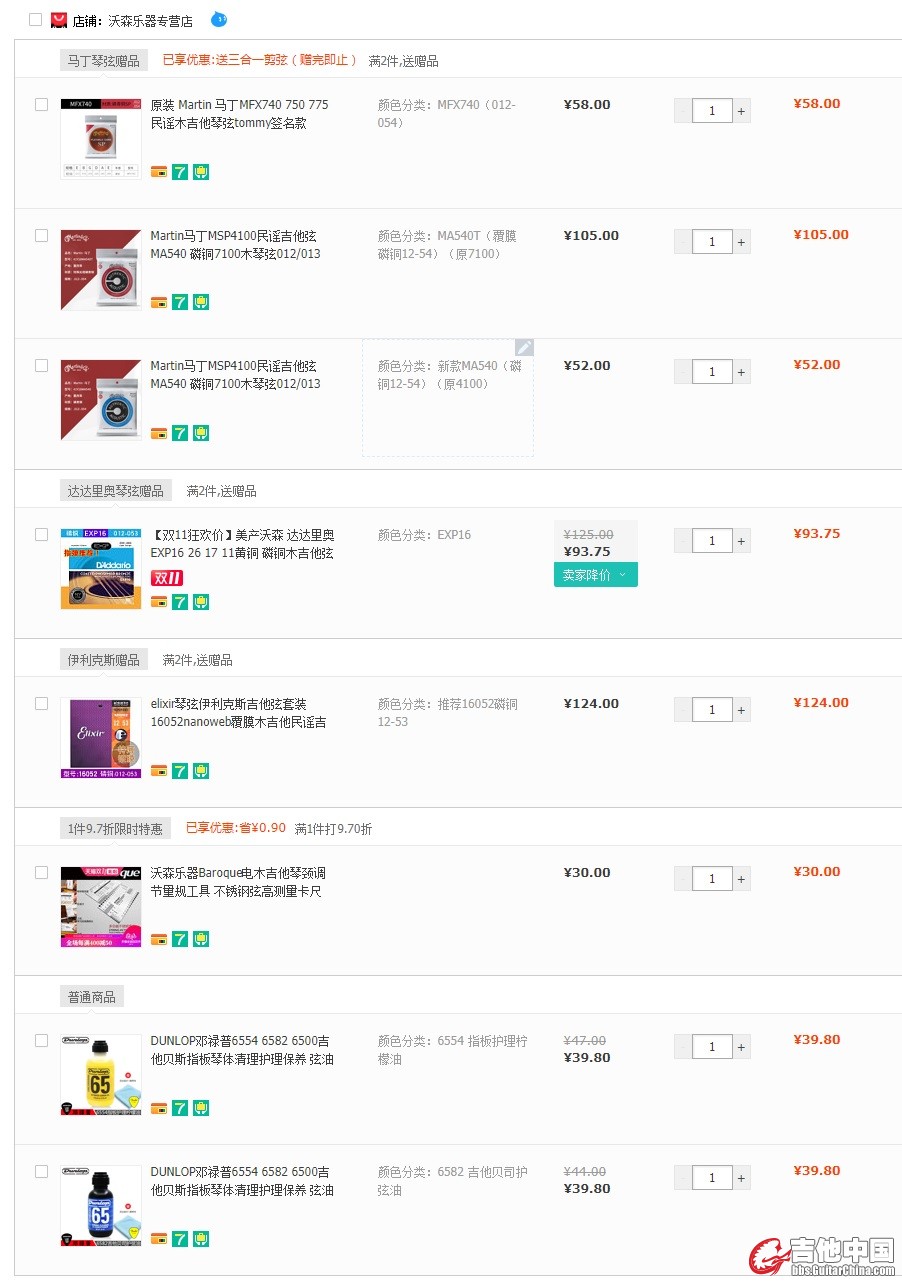Viewport: 902px width, 1286px height.
Task: Check the Martin MFX740 strings item
Action: coord(41,105)
